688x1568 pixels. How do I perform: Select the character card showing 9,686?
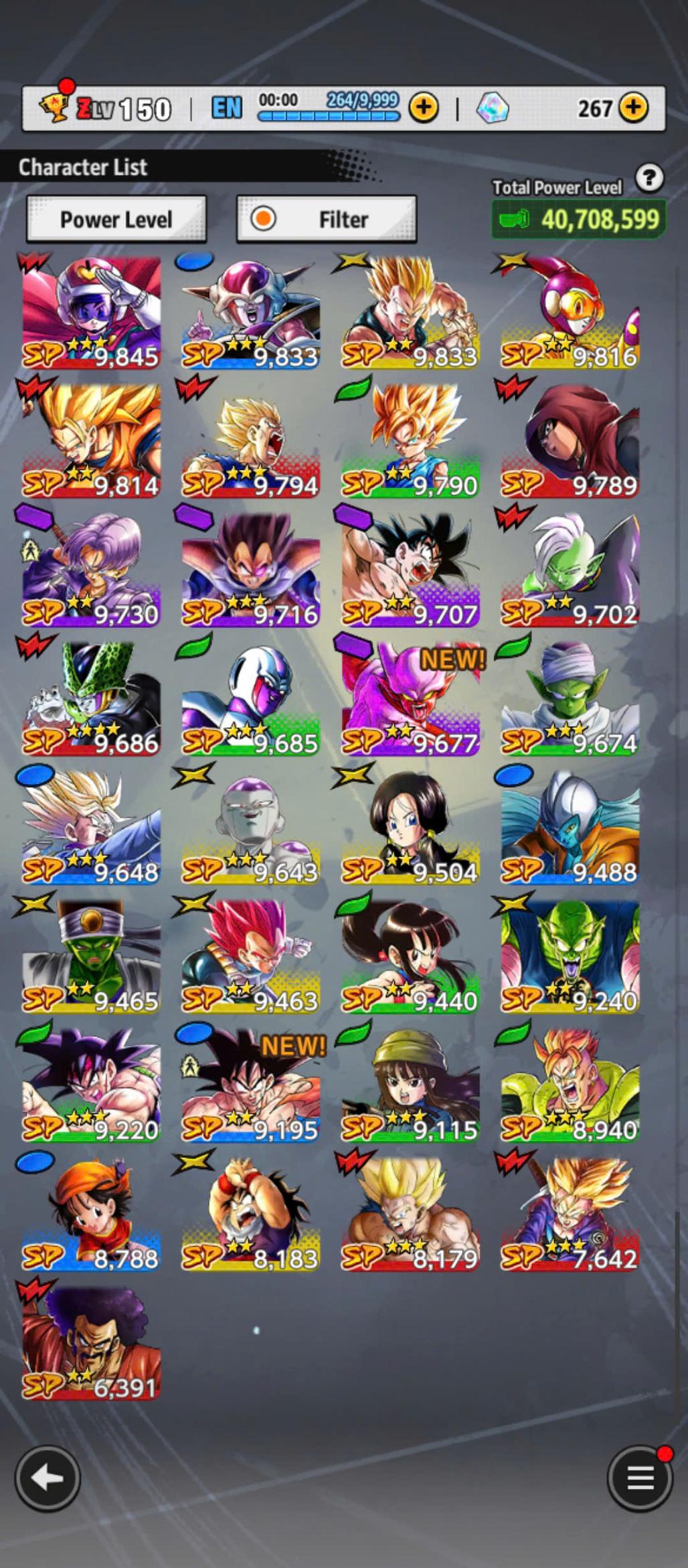point(92,700)
